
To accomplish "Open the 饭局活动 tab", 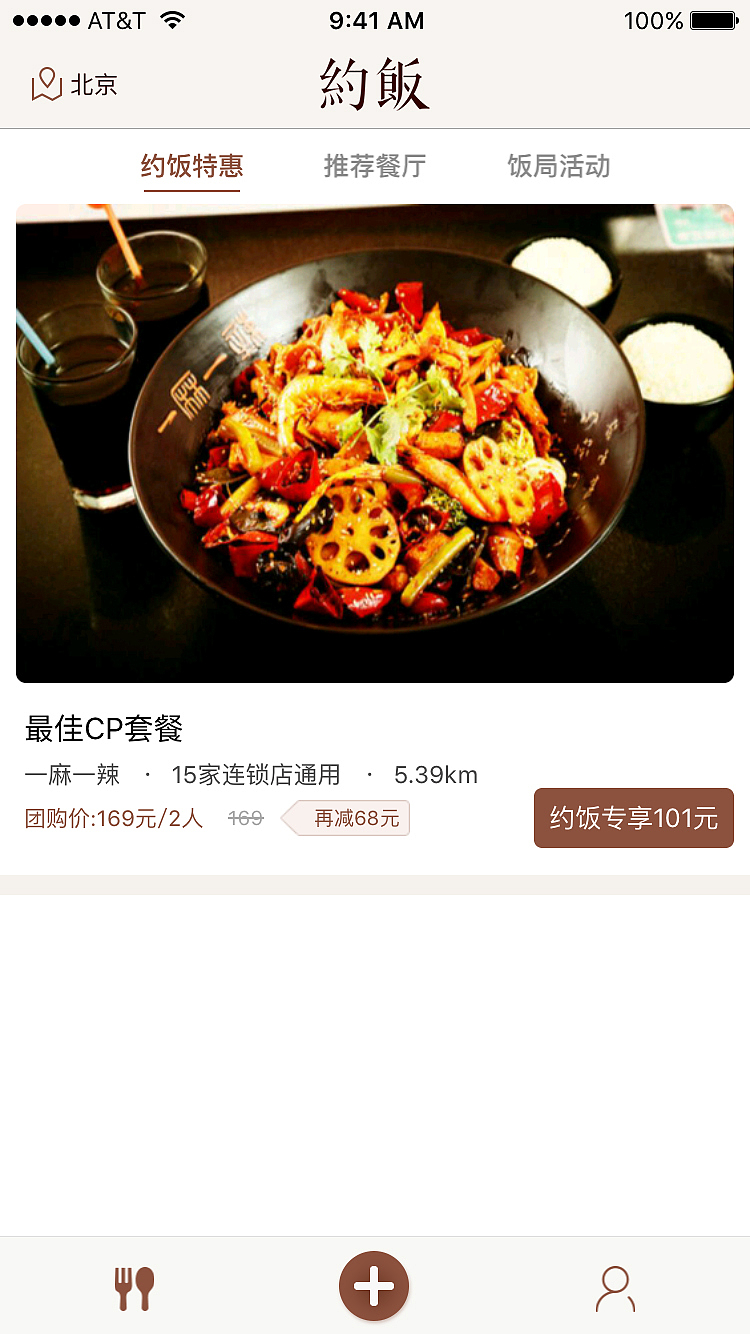I will coord(557,167).
